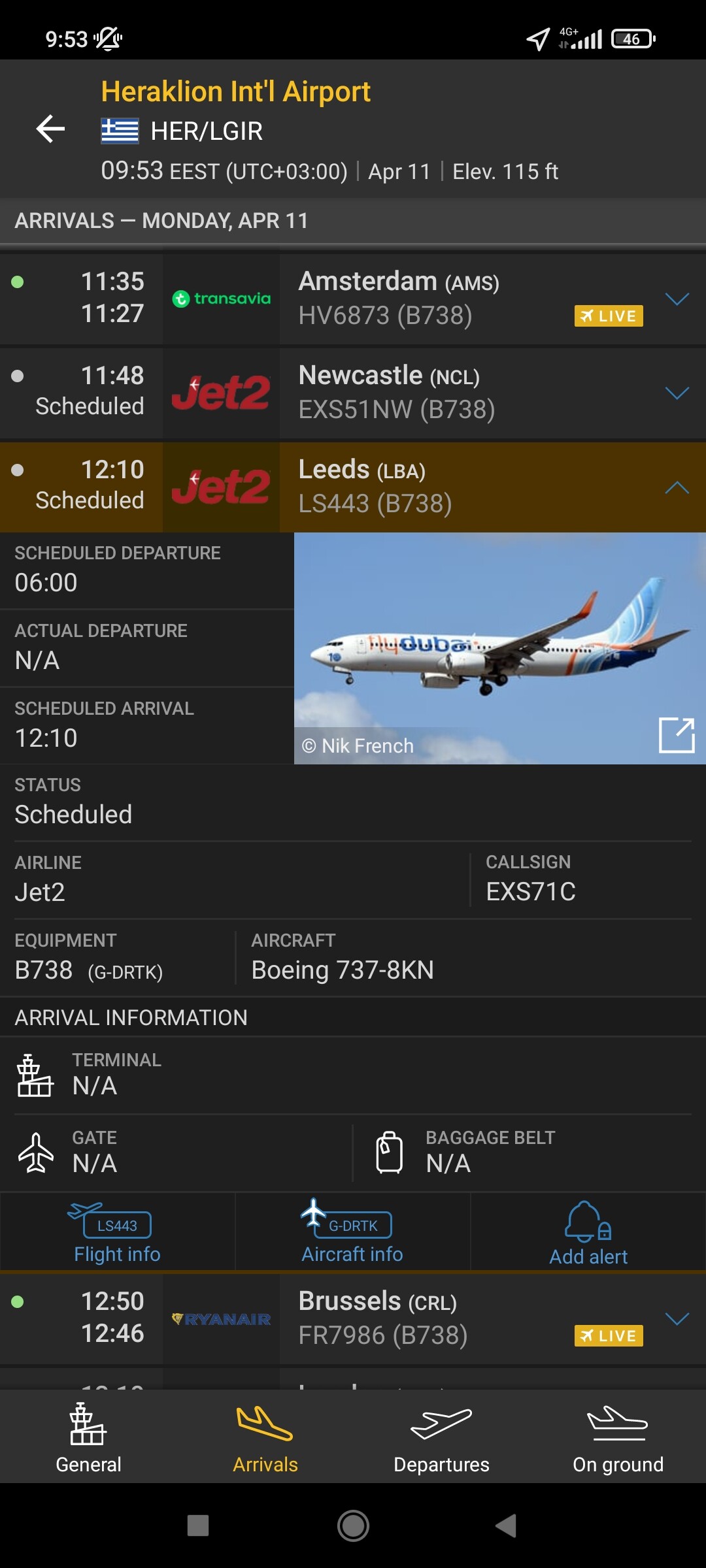Image resolution: width=706 pixels, height=1568 pixels.
Task: Expand the Brussels FR7986 flight row
Action: (x=677, y=1318)
